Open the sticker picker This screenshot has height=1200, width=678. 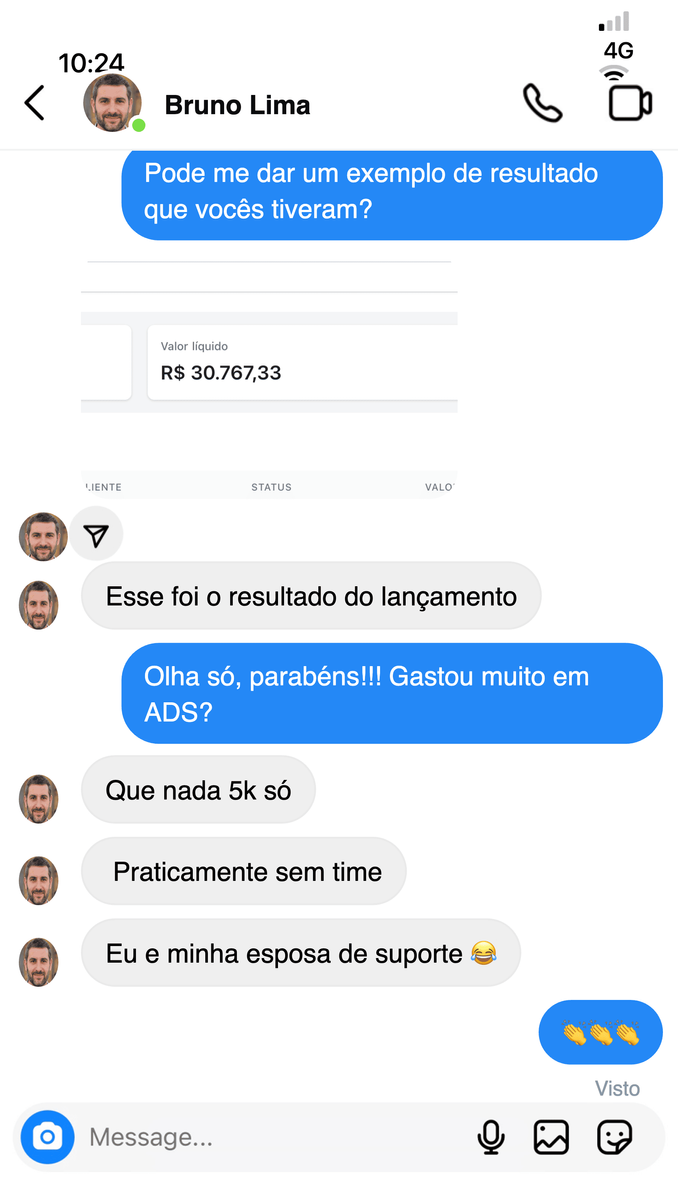coord(614,1137)
